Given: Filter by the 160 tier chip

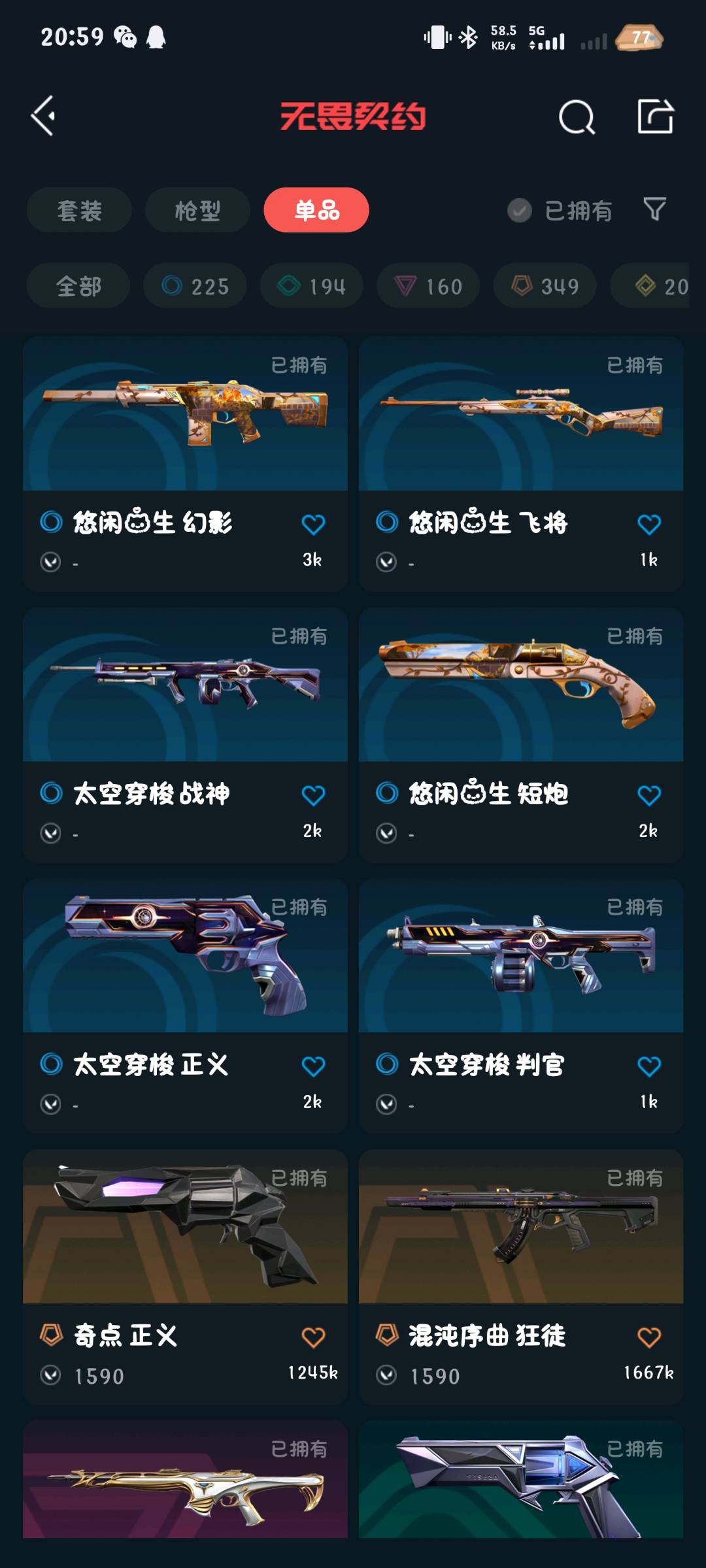Looking at the screenshot, I should (428, 286).
